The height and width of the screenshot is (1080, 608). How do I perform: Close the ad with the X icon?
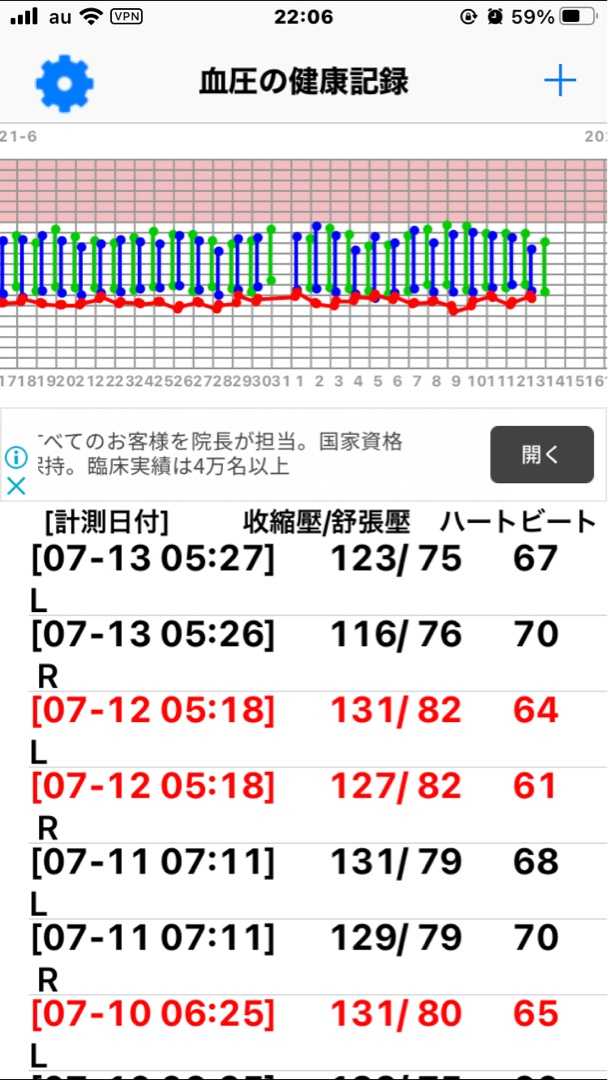[16, 486]
